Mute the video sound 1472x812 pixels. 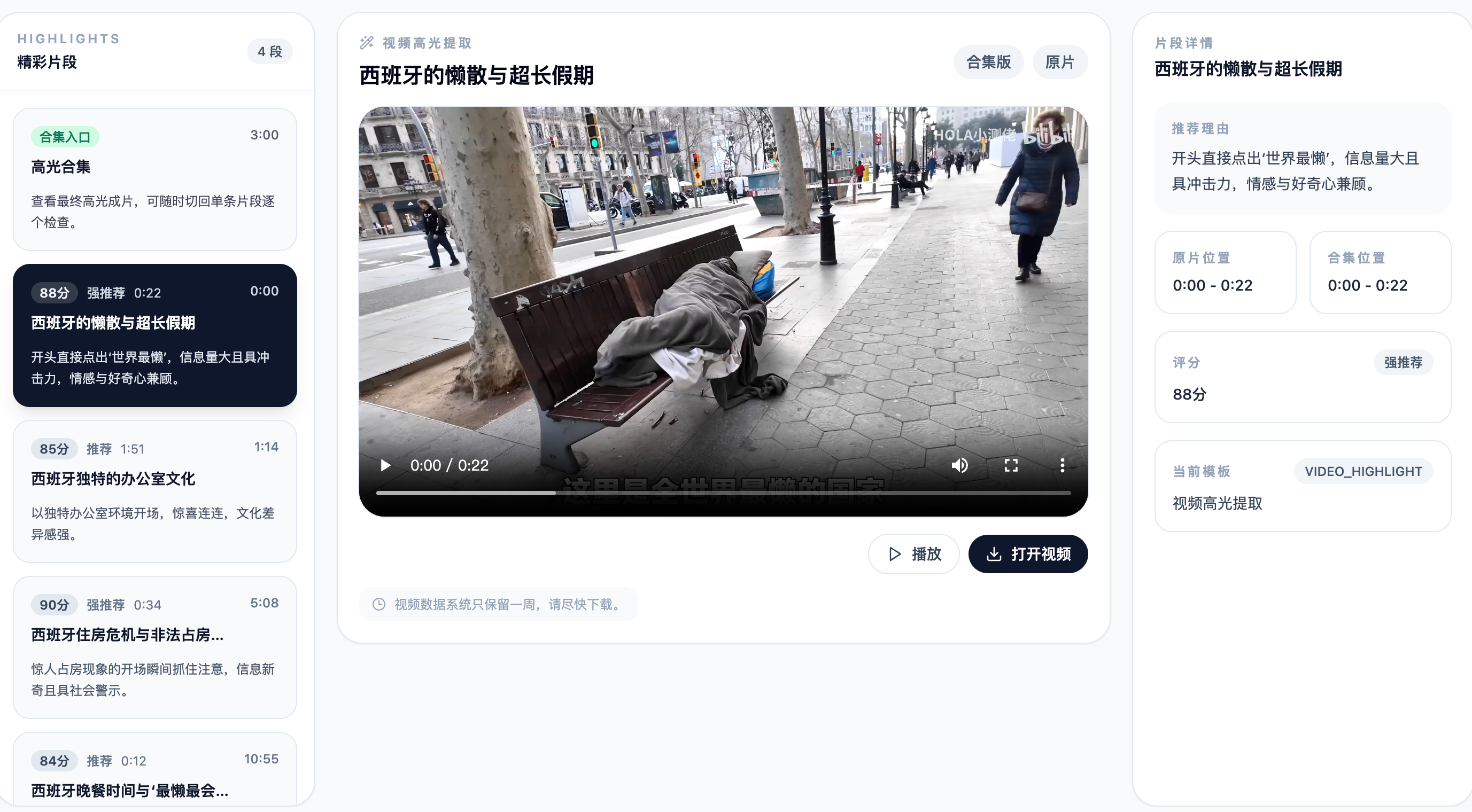[x=959, y=465]
